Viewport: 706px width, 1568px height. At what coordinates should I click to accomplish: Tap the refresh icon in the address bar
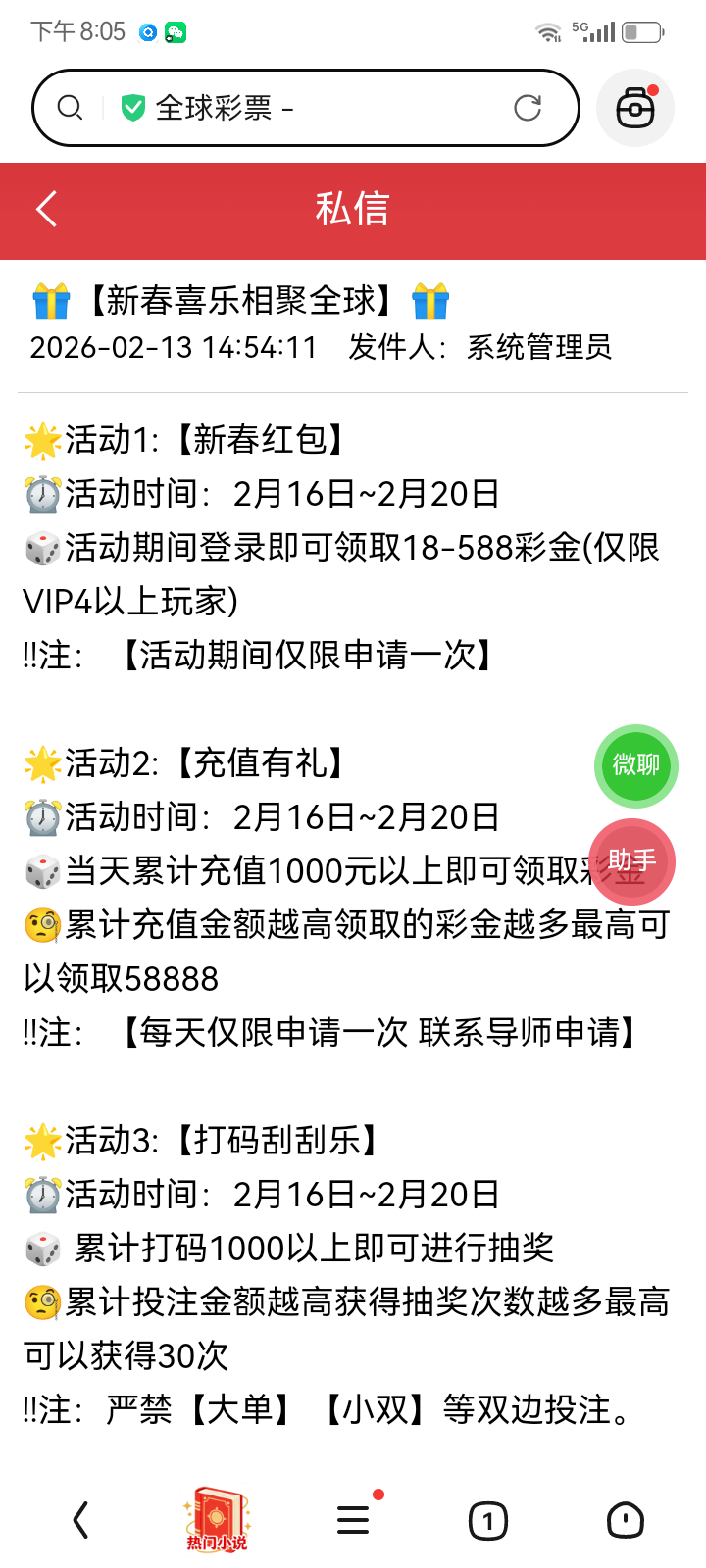tap(529, 108)
